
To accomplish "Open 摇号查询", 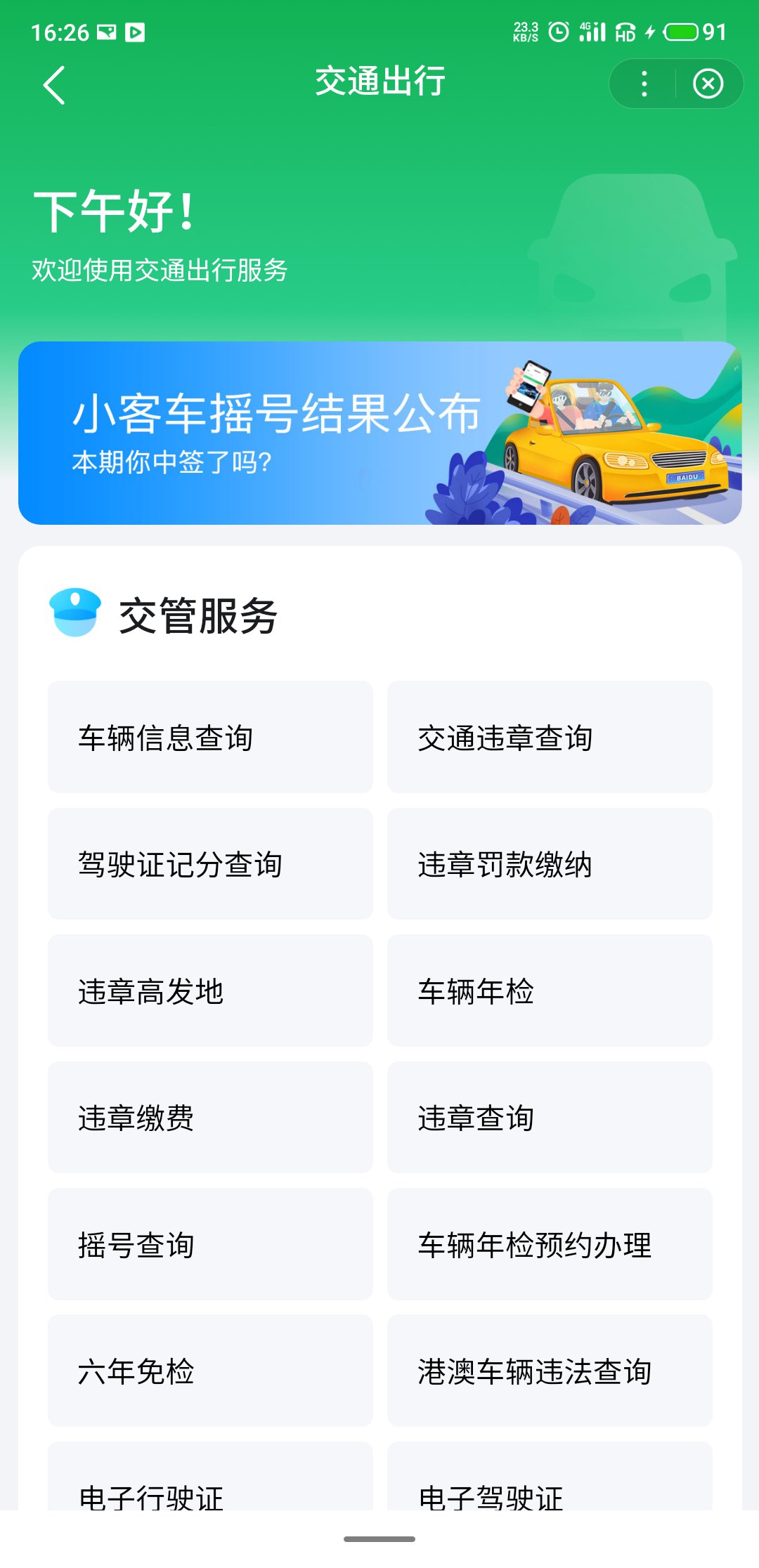I will [x=210, y=1244].
